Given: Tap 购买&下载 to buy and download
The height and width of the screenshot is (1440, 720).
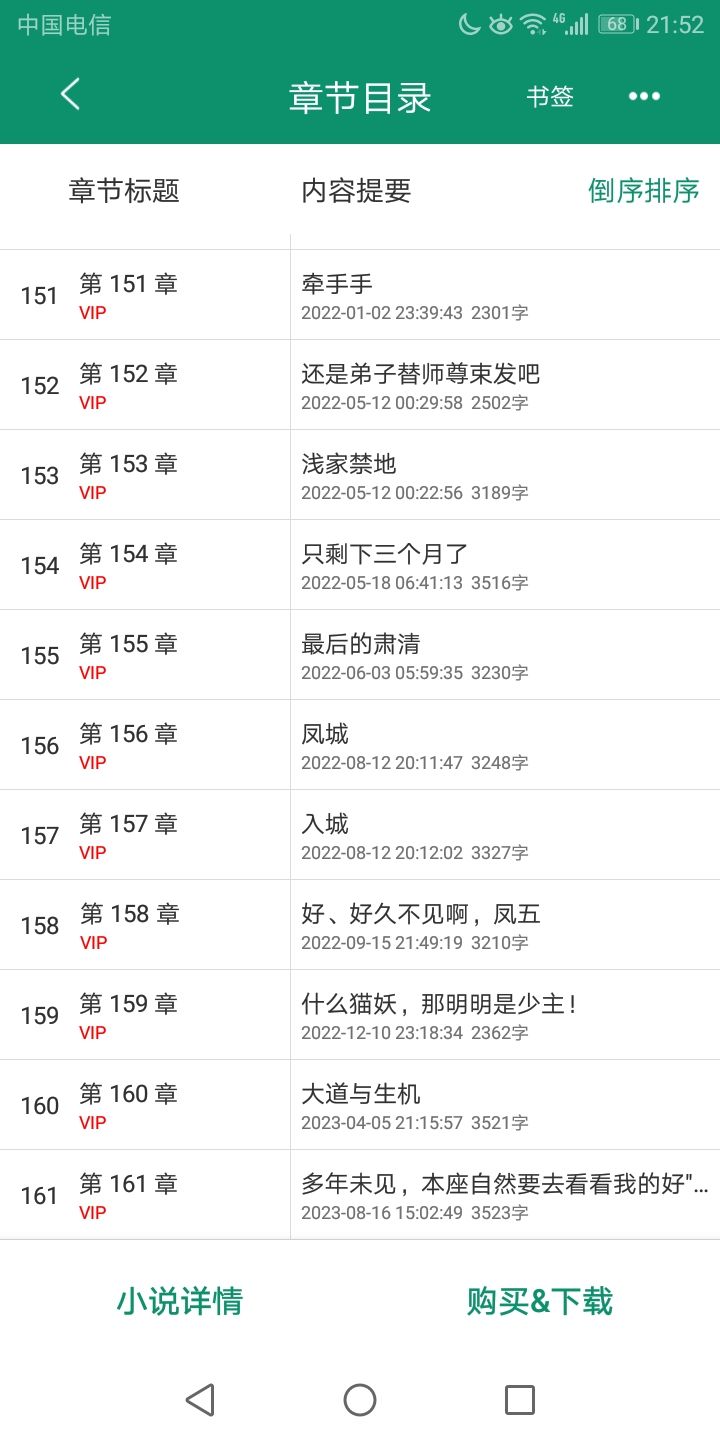Looking at the screenshot, I should pos(540,1301).
